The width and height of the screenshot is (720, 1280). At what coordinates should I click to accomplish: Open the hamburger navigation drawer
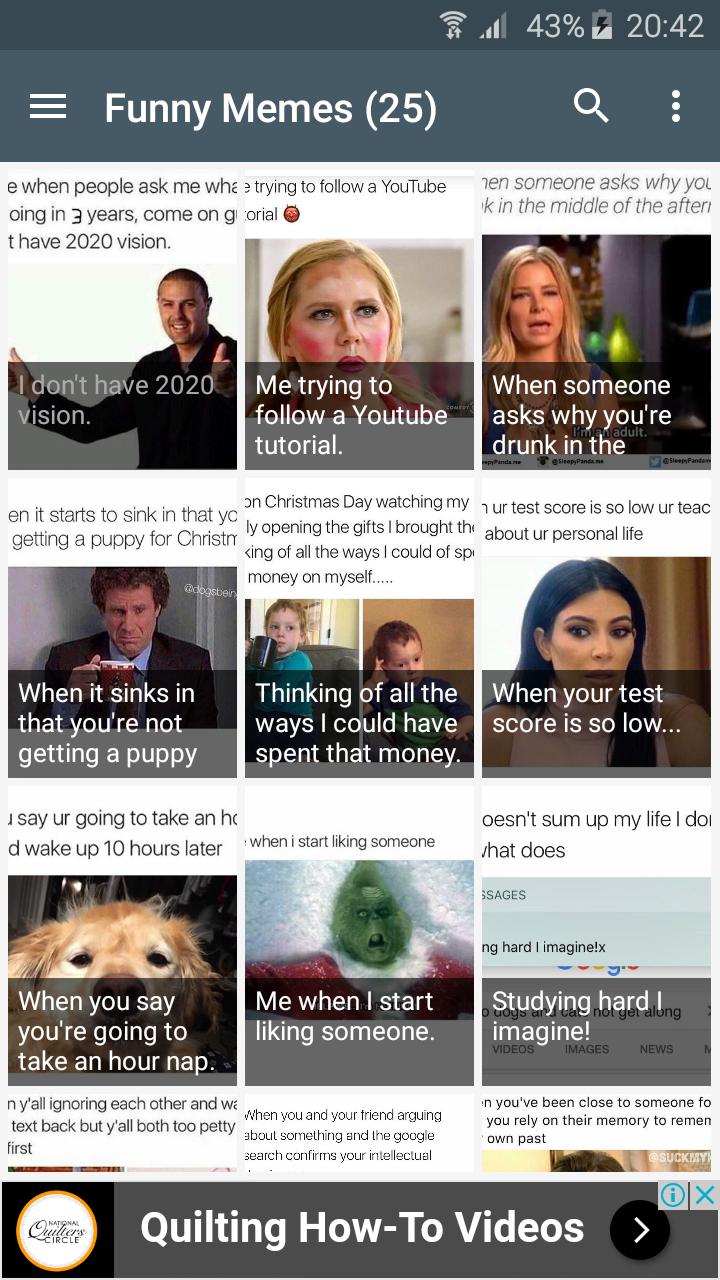tap(47, 107)
